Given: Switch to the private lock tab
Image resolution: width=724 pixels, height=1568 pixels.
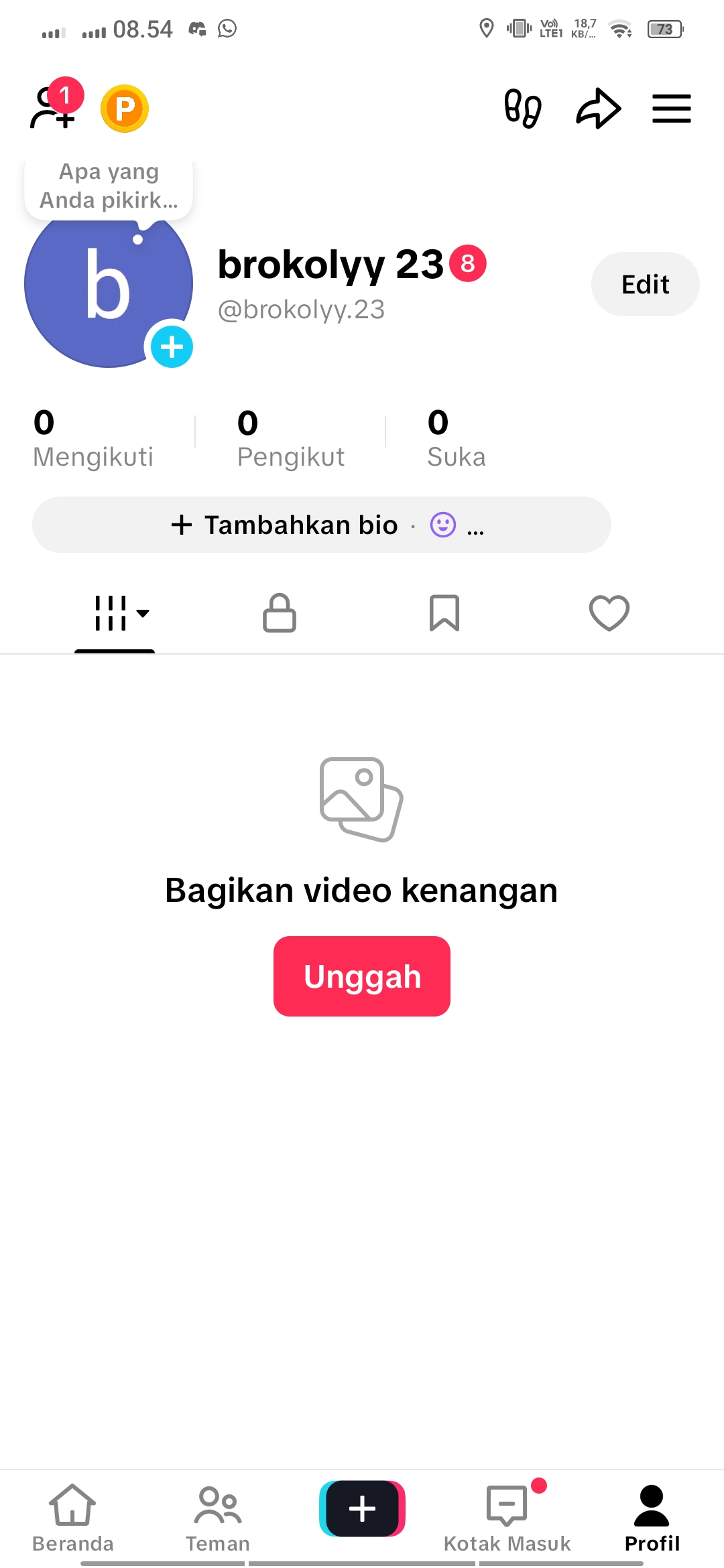Looking at the screenshot, I should pos(280,613).
